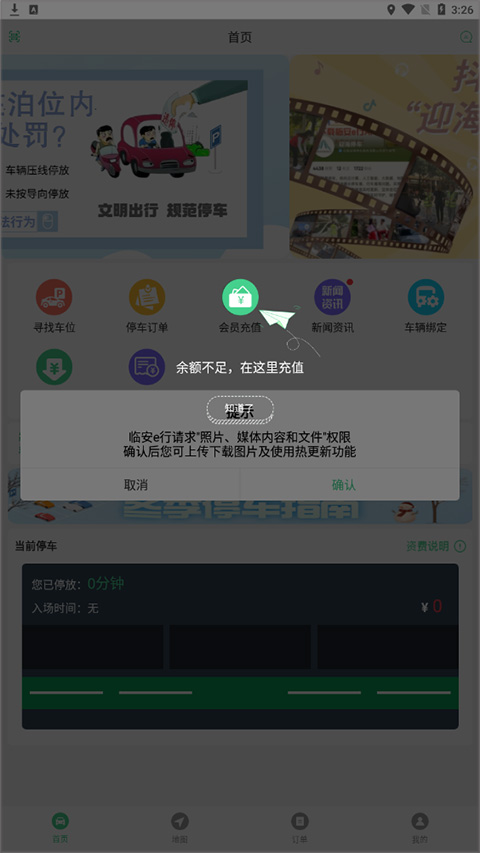Open 停车订单 parking orders

147,306
